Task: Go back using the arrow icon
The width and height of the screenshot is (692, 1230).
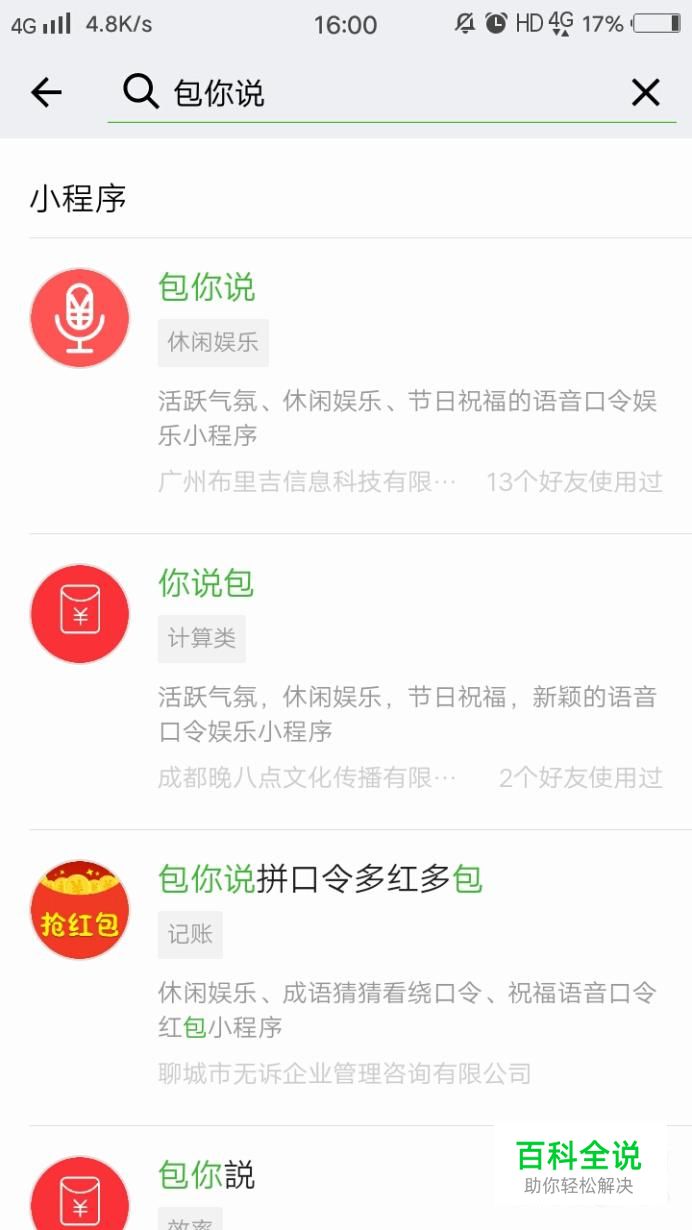Action: click(46, 93)
